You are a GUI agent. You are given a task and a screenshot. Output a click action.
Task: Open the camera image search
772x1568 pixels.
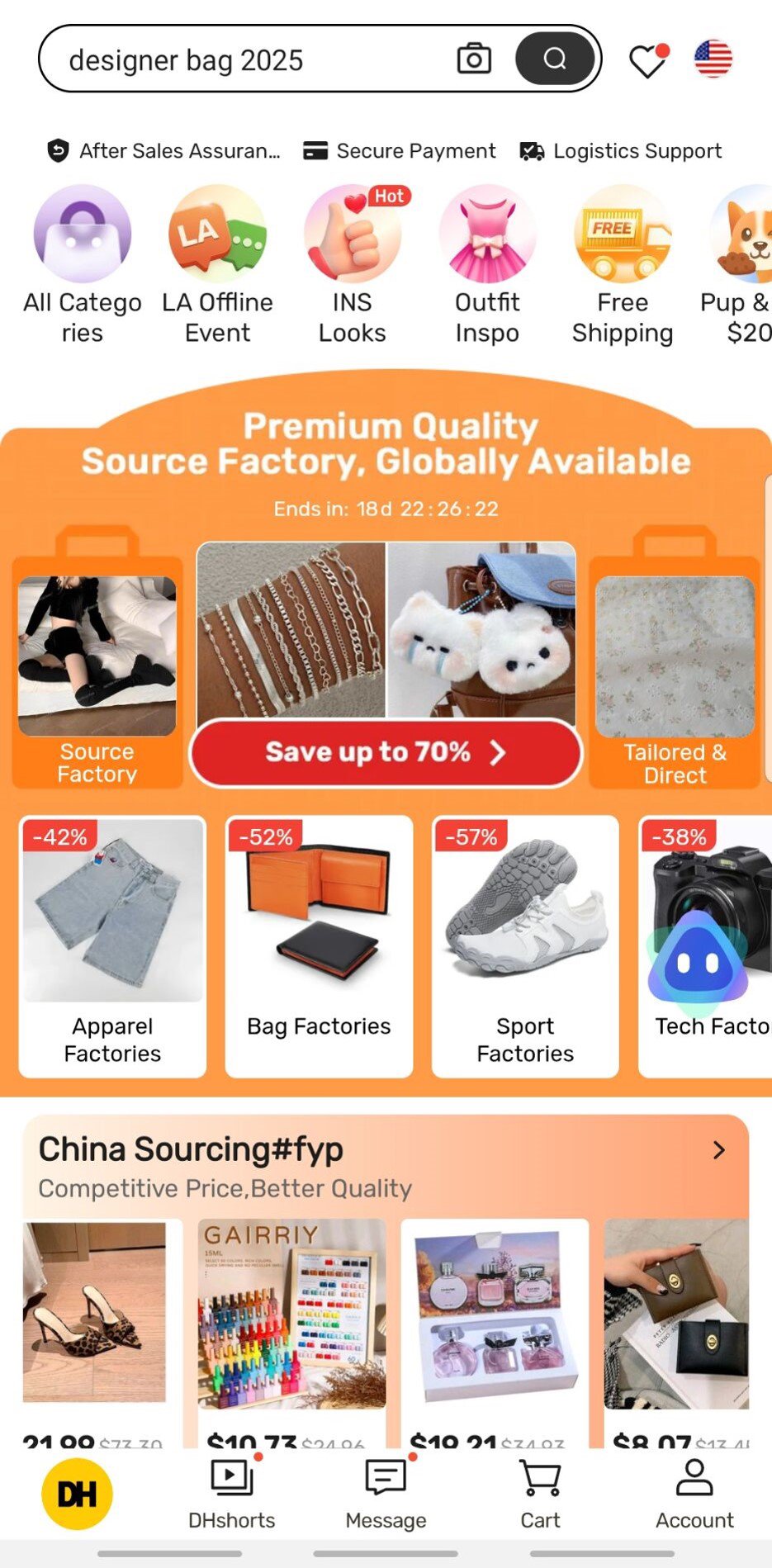(x=474, y=59)
